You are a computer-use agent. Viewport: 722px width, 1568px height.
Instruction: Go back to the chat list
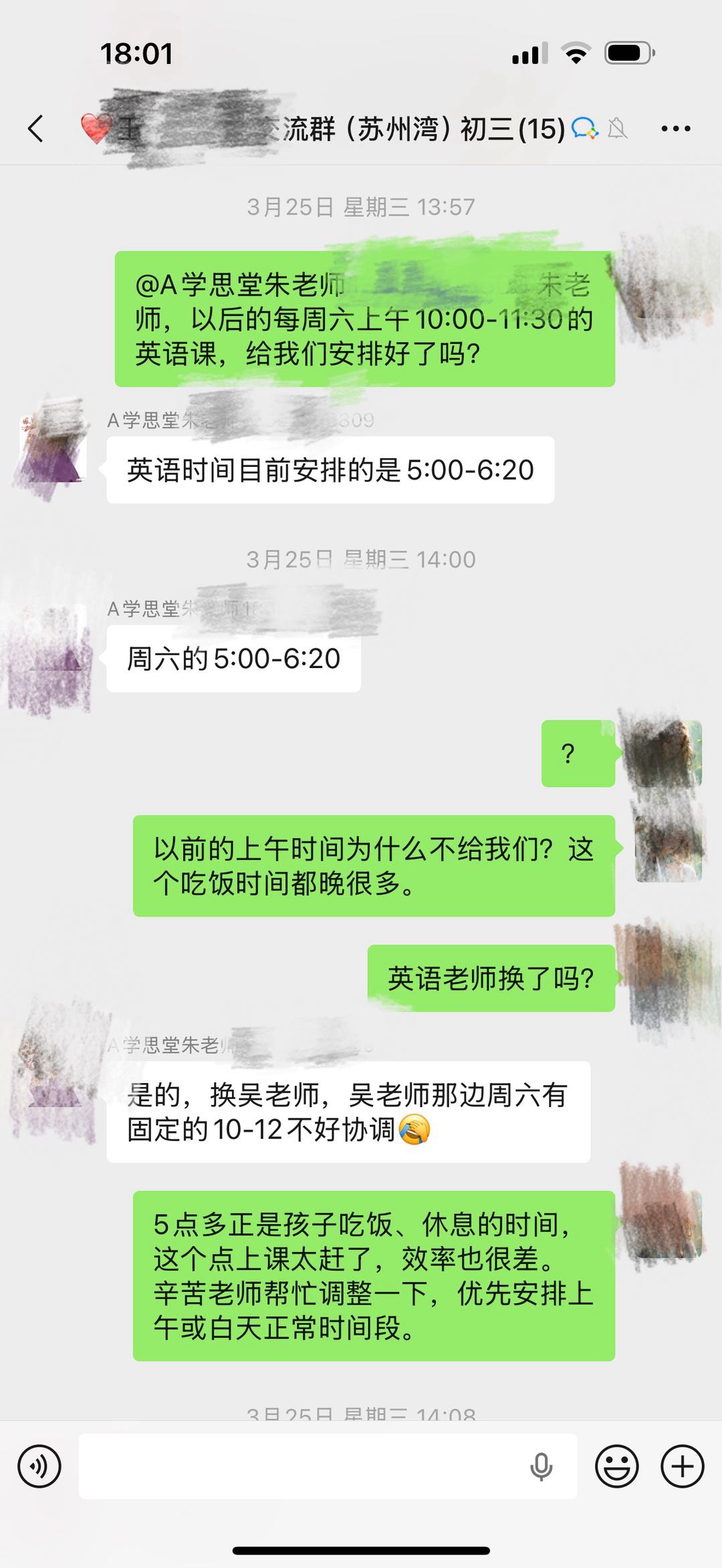(x=36, y=128)
